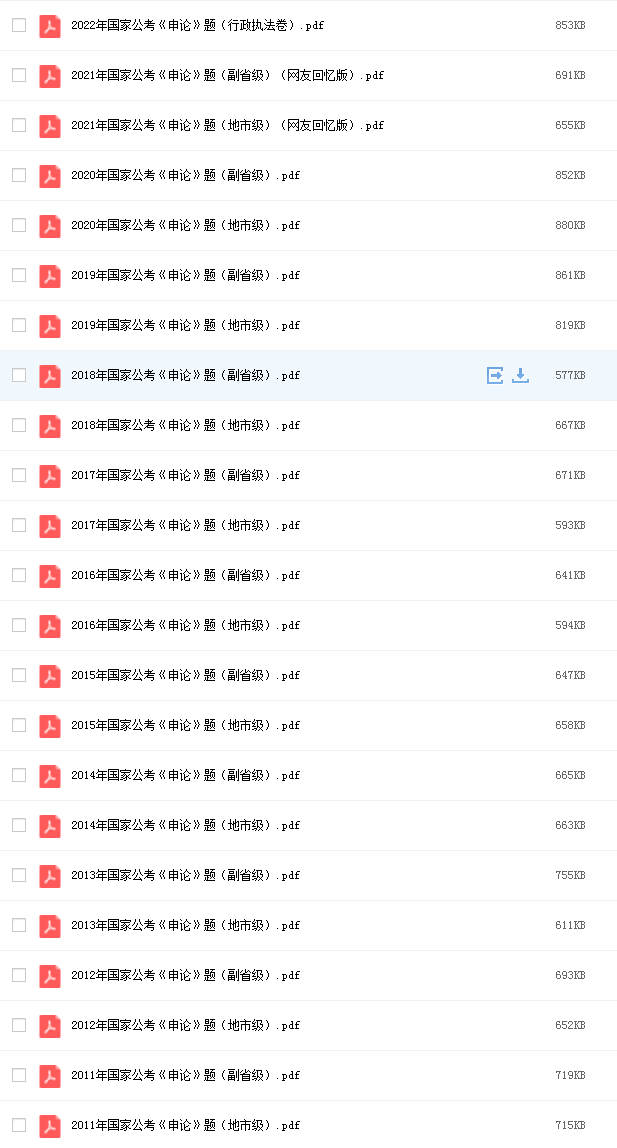Open 2019年申论题（地市级）.pdf
The height and width of the screenshot is (1148, 617).
[185, 325]
